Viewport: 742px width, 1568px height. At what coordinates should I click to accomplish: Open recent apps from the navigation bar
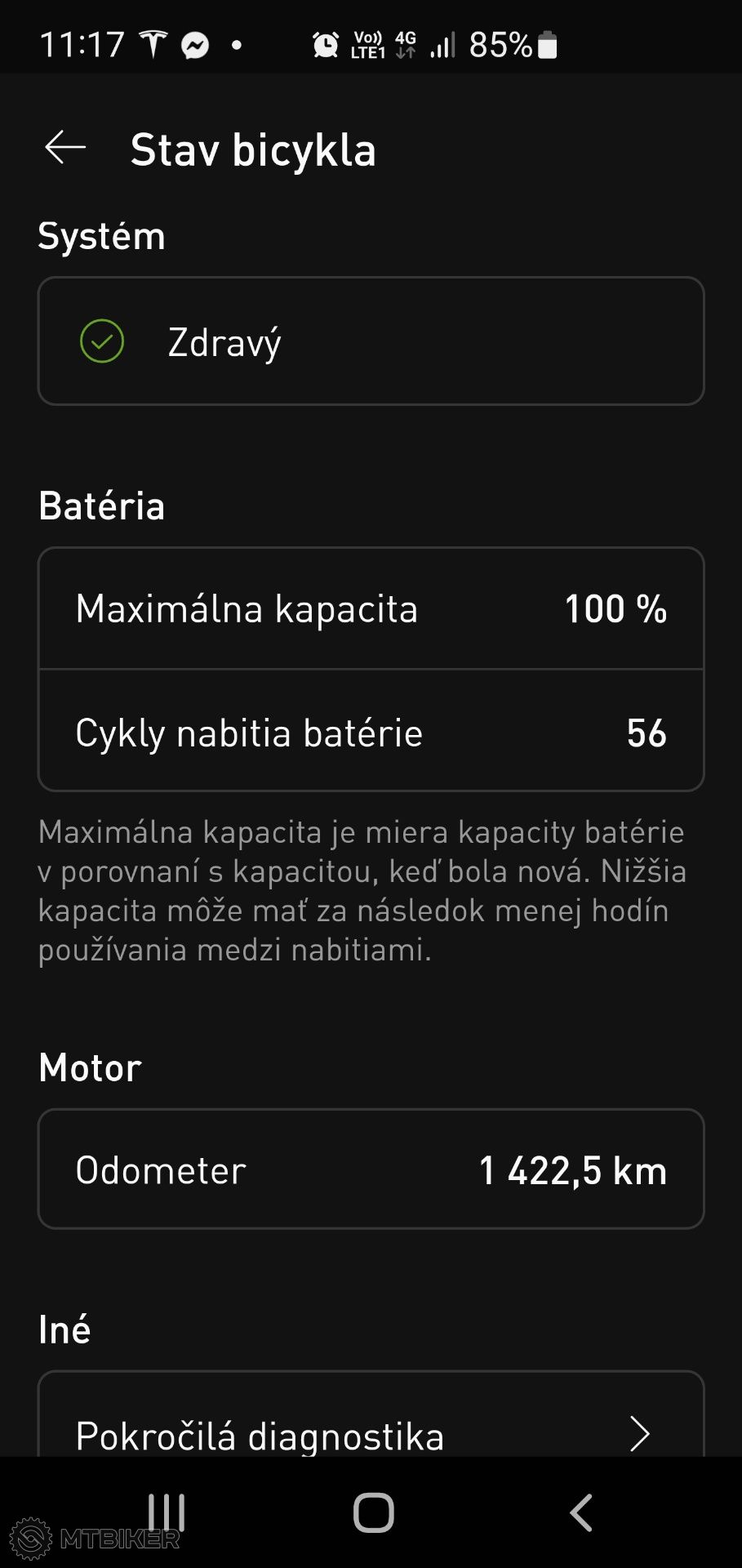[167, 1512]
